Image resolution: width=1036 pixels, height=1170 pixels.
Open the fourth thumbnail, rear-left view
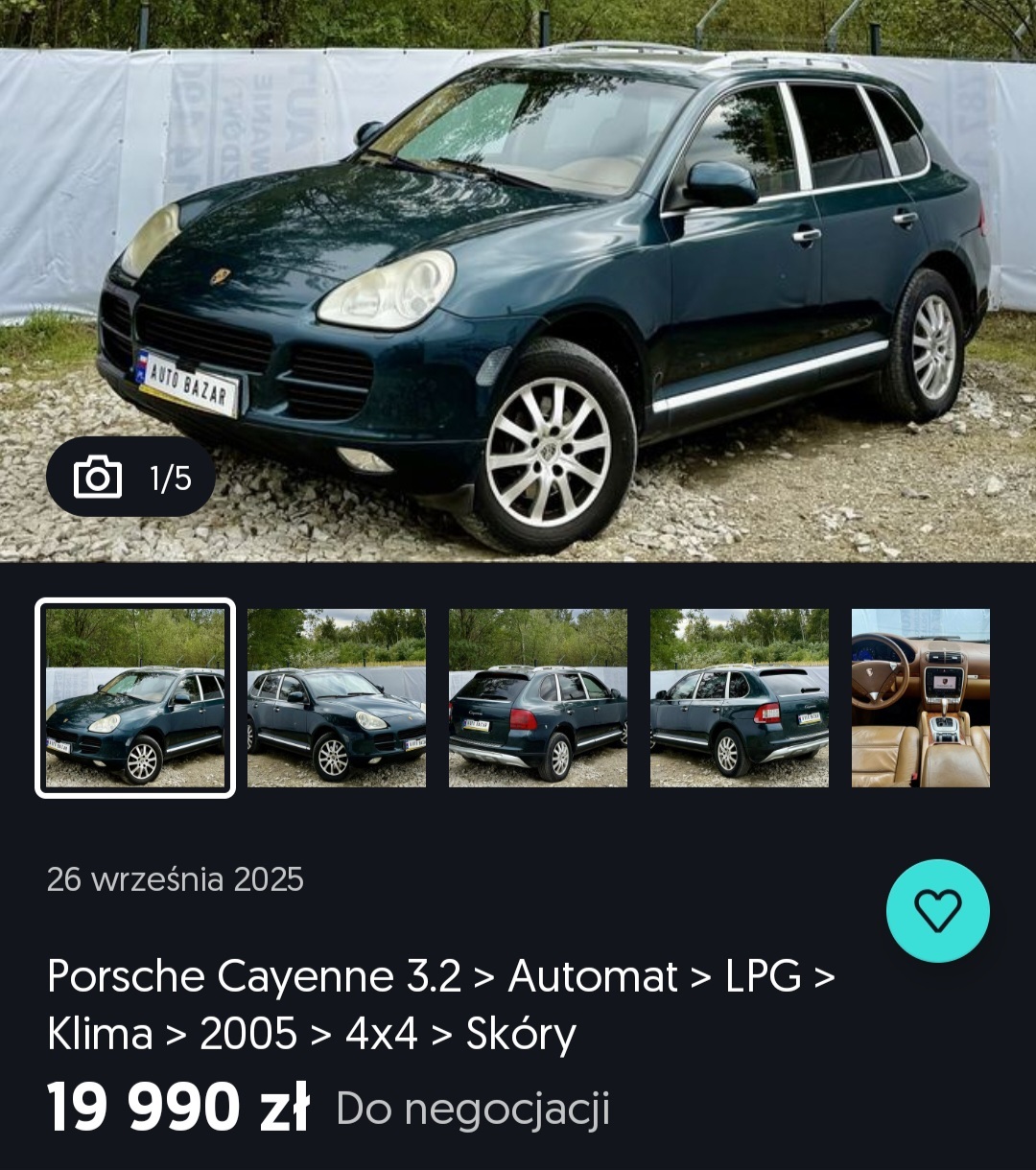pos(740,698)
